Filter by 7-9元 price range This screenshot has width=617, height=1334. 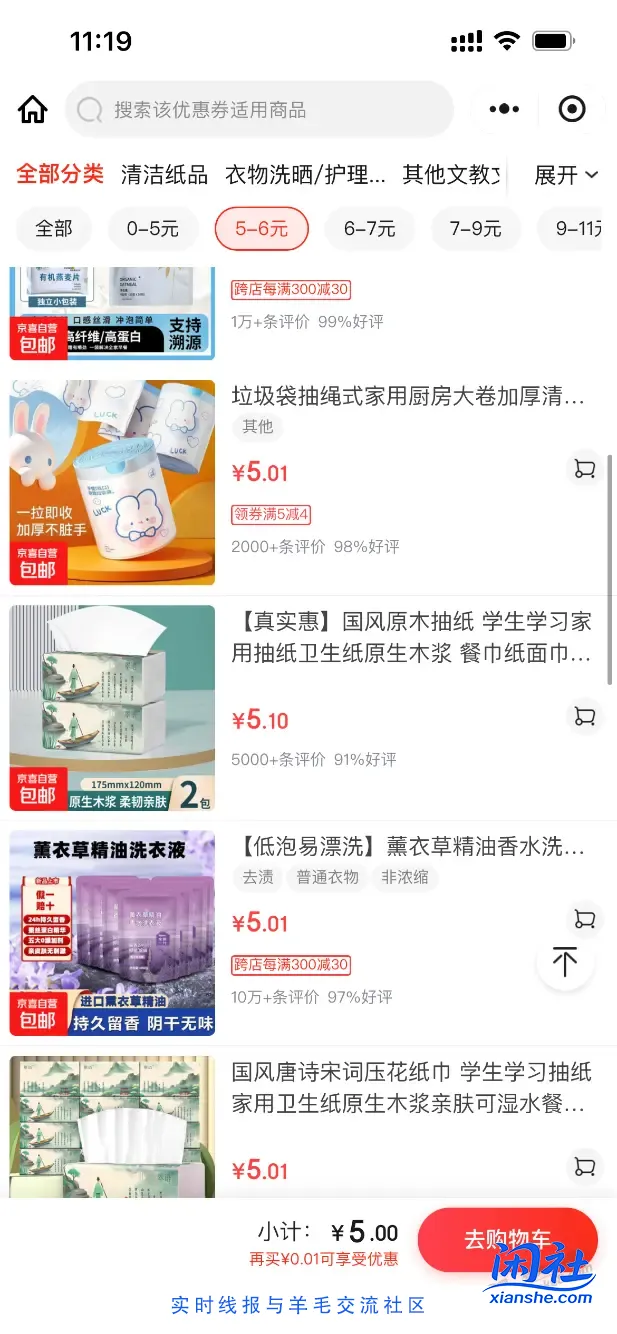(475, 229)
